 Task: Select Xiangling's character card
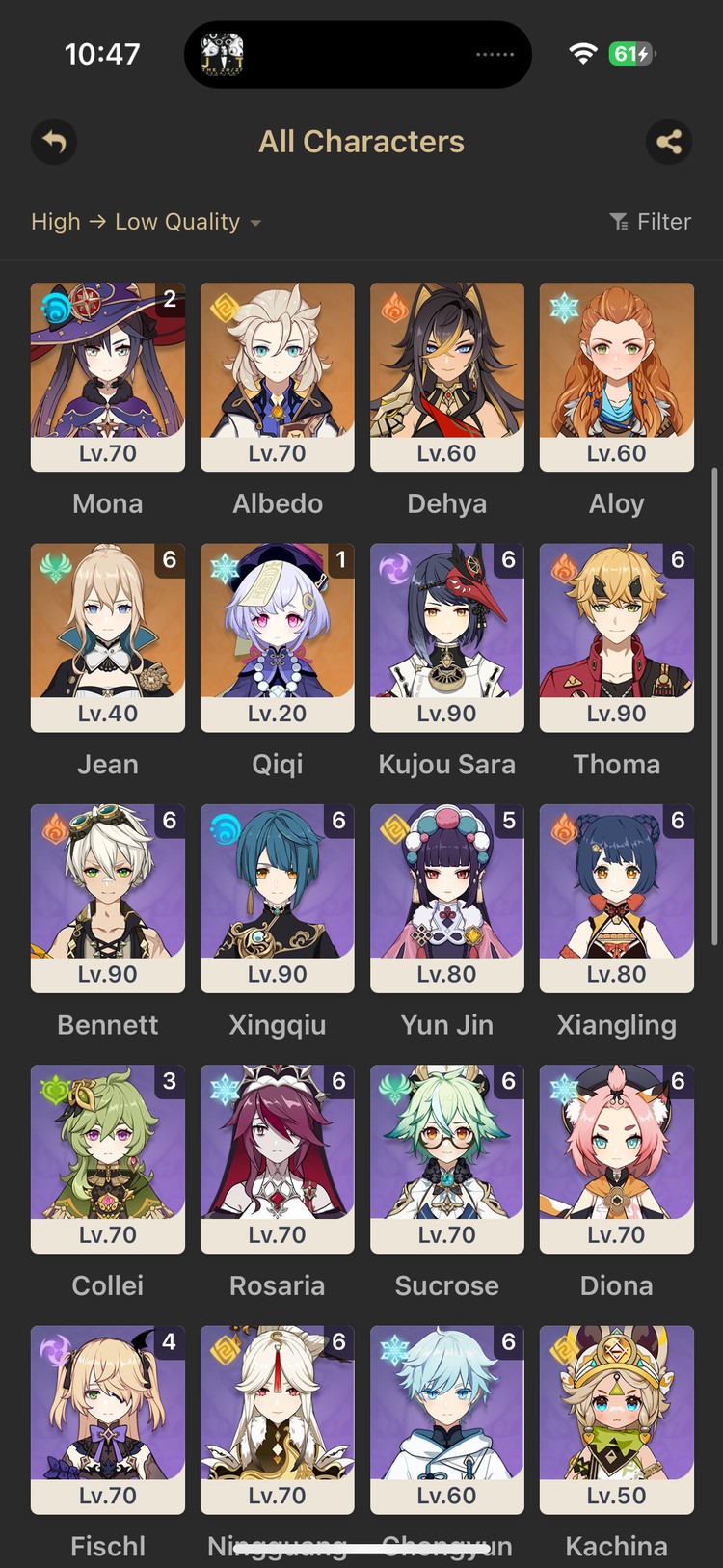617,897
